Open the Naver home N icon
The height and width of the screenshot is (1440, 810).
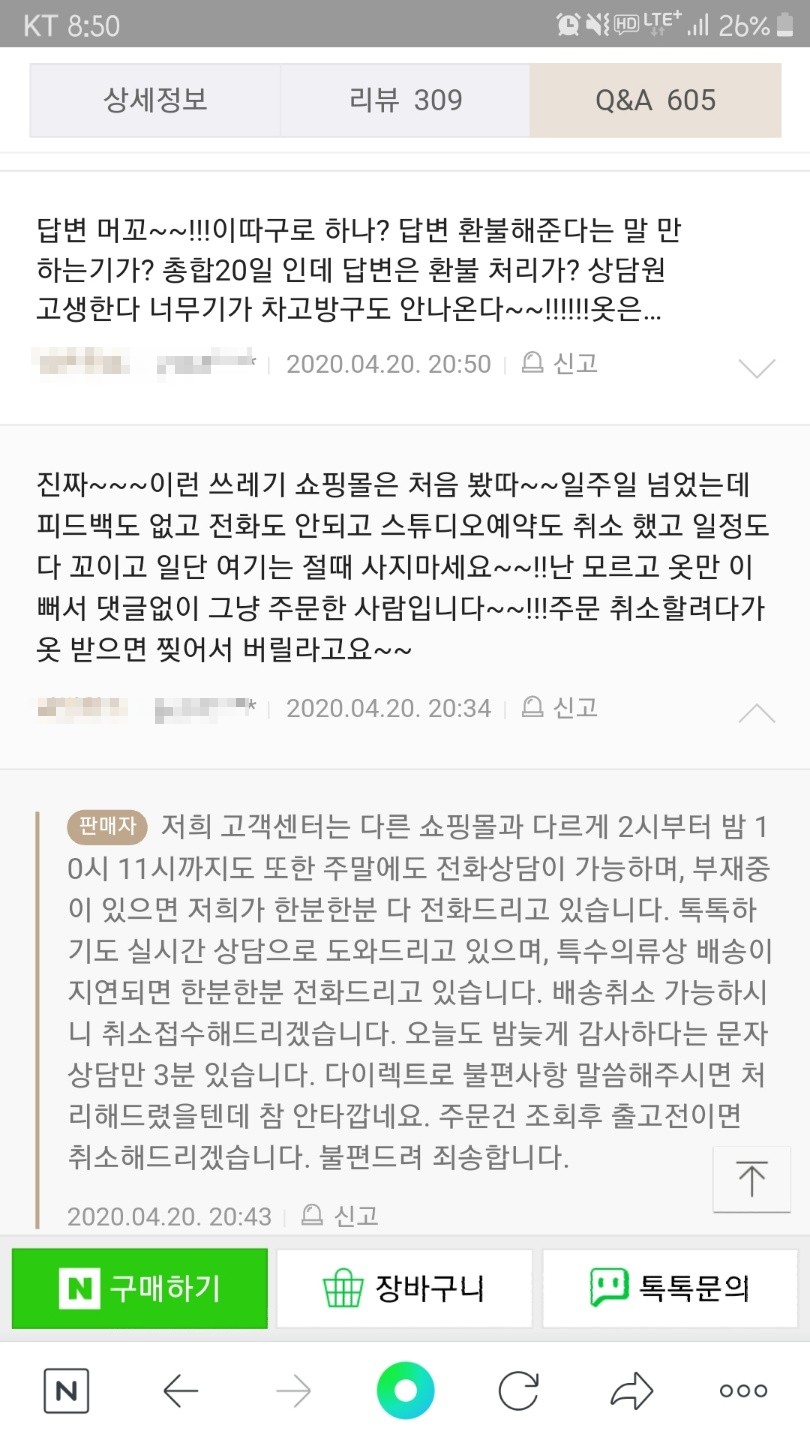(x=66, y=1391)
